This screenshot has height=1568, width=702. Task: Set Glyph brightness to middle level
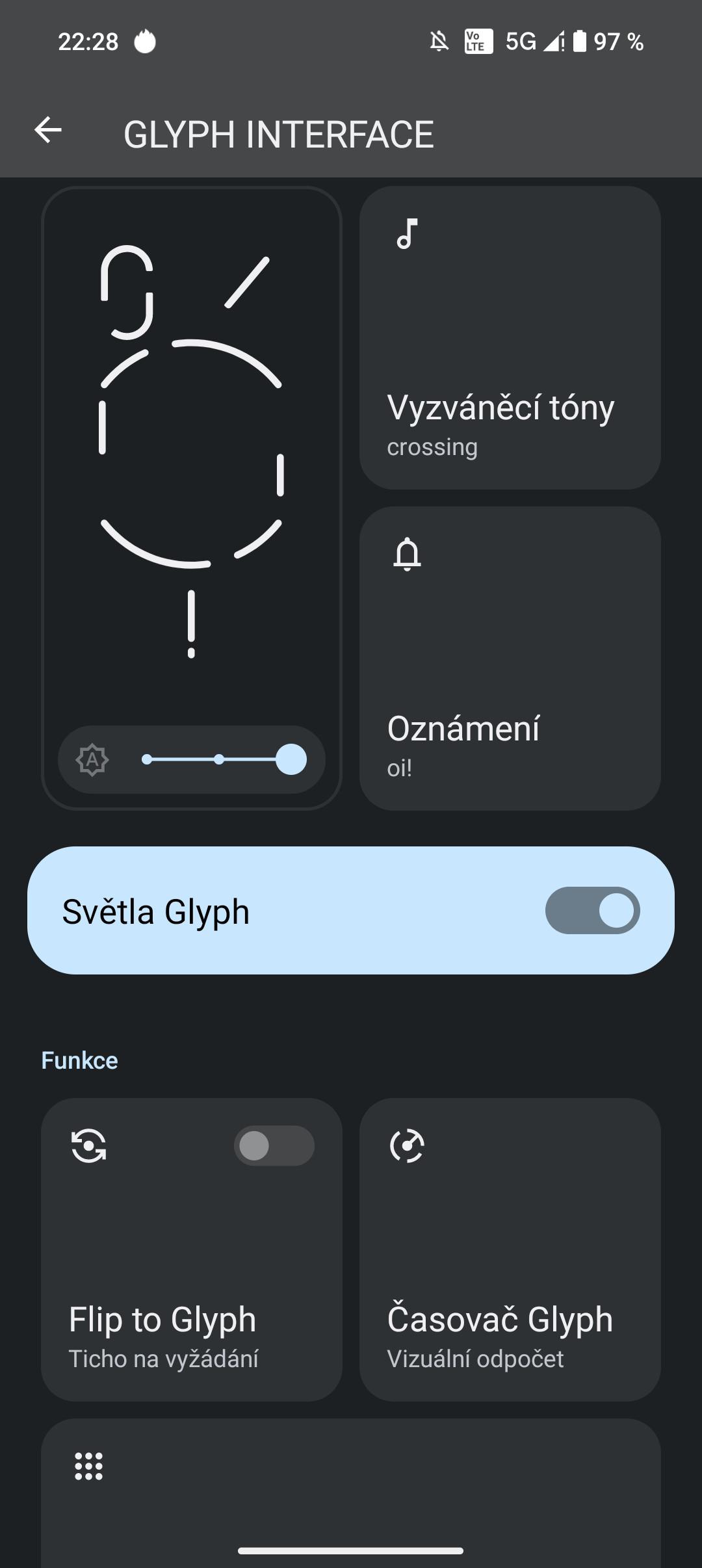219,759
